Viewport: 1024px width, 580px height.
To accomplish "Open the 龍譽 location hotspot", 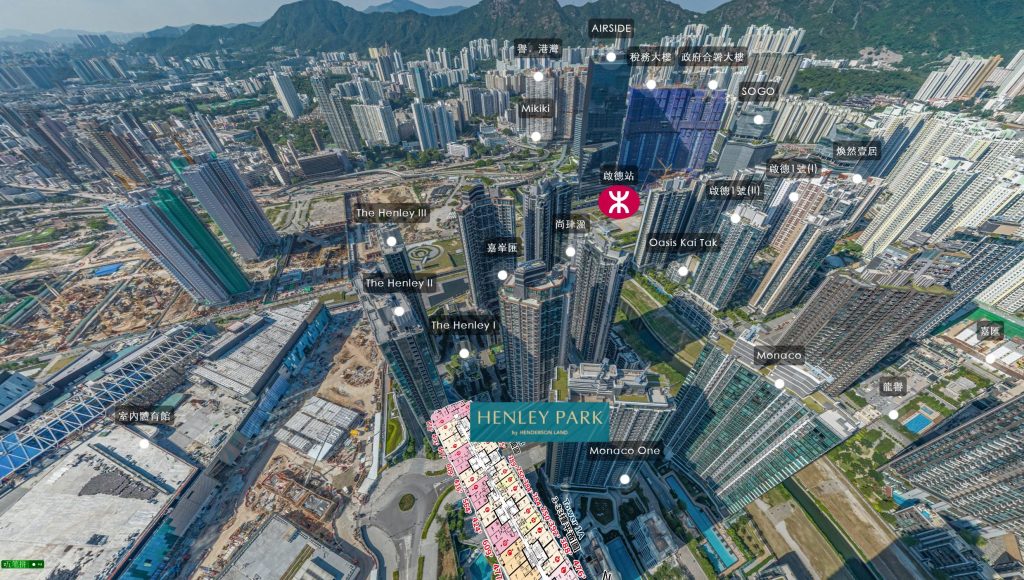I will 893,413.
